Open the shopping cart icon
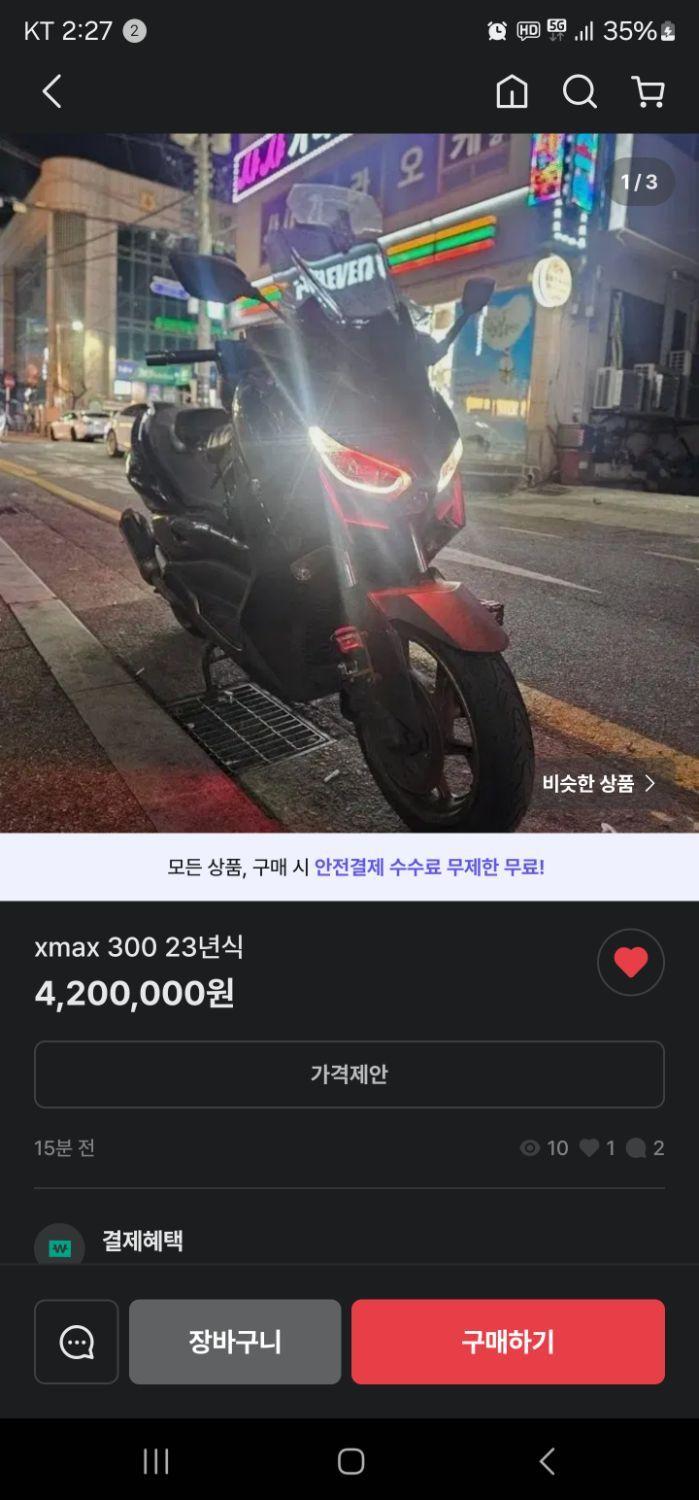The width and height of the screenshot is (699, 1500). pos(648,92)
